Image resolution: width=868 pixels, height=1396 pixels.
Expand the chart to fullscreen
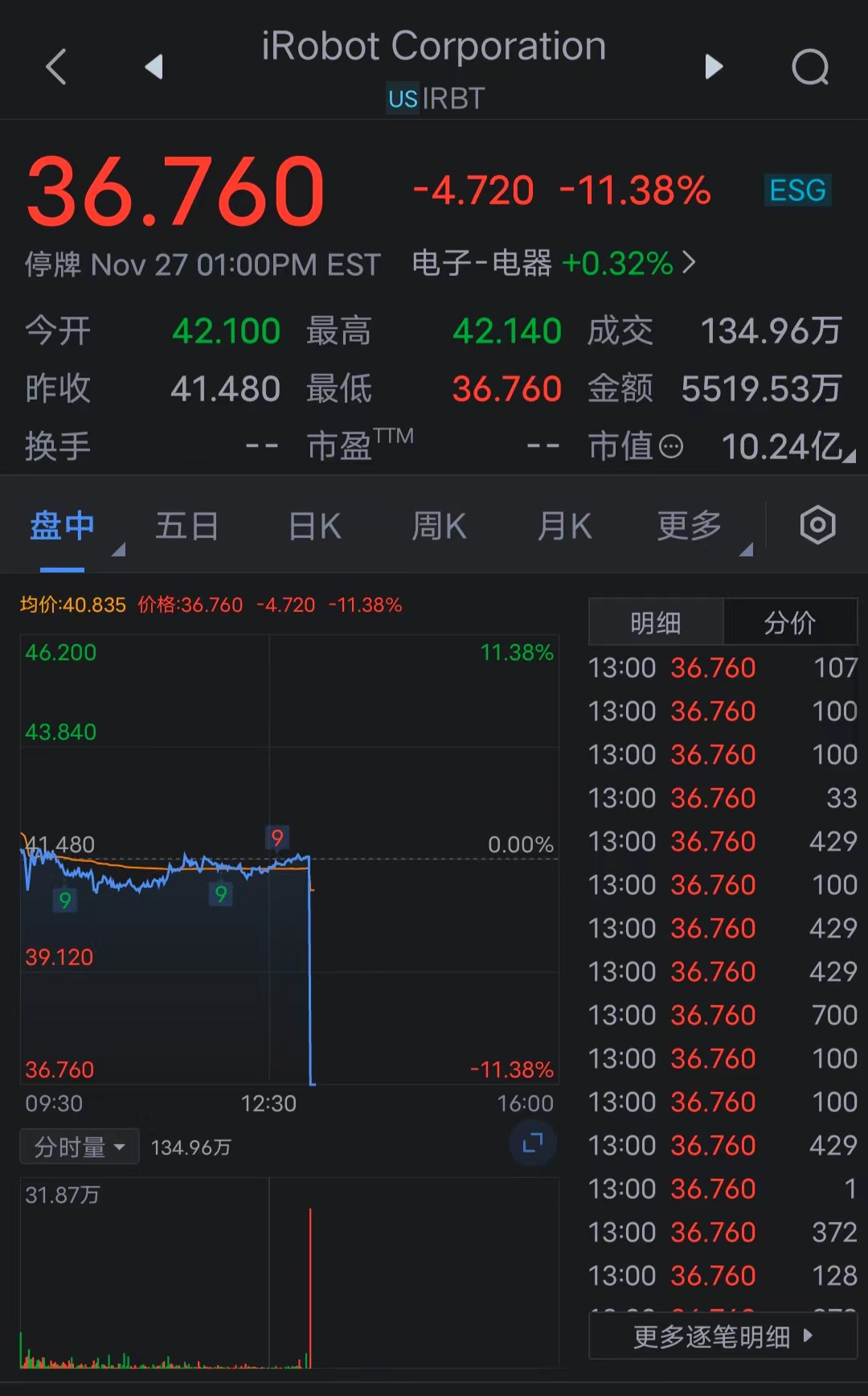point(533,1143)
